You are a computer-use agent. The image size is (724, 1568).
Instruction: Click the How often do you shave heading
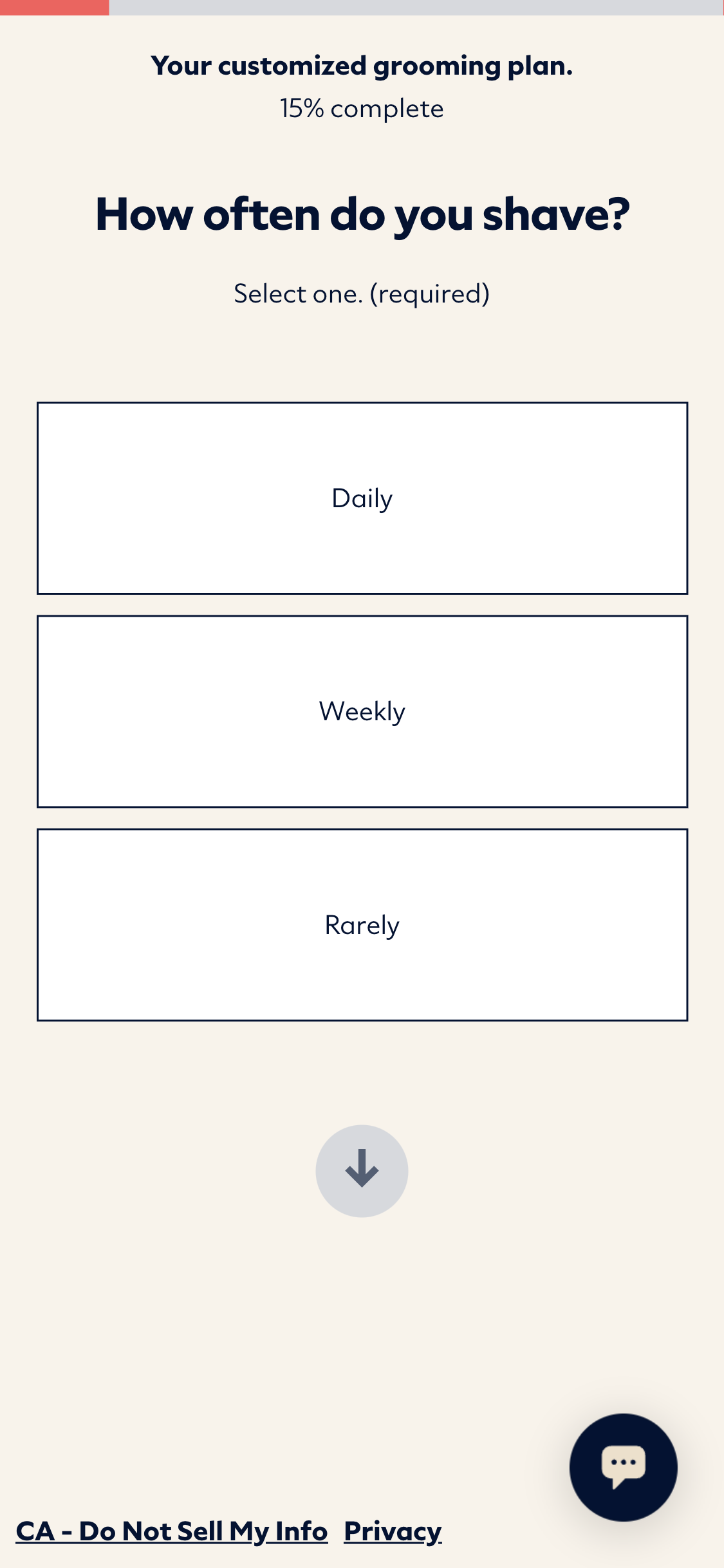point(362,214)
